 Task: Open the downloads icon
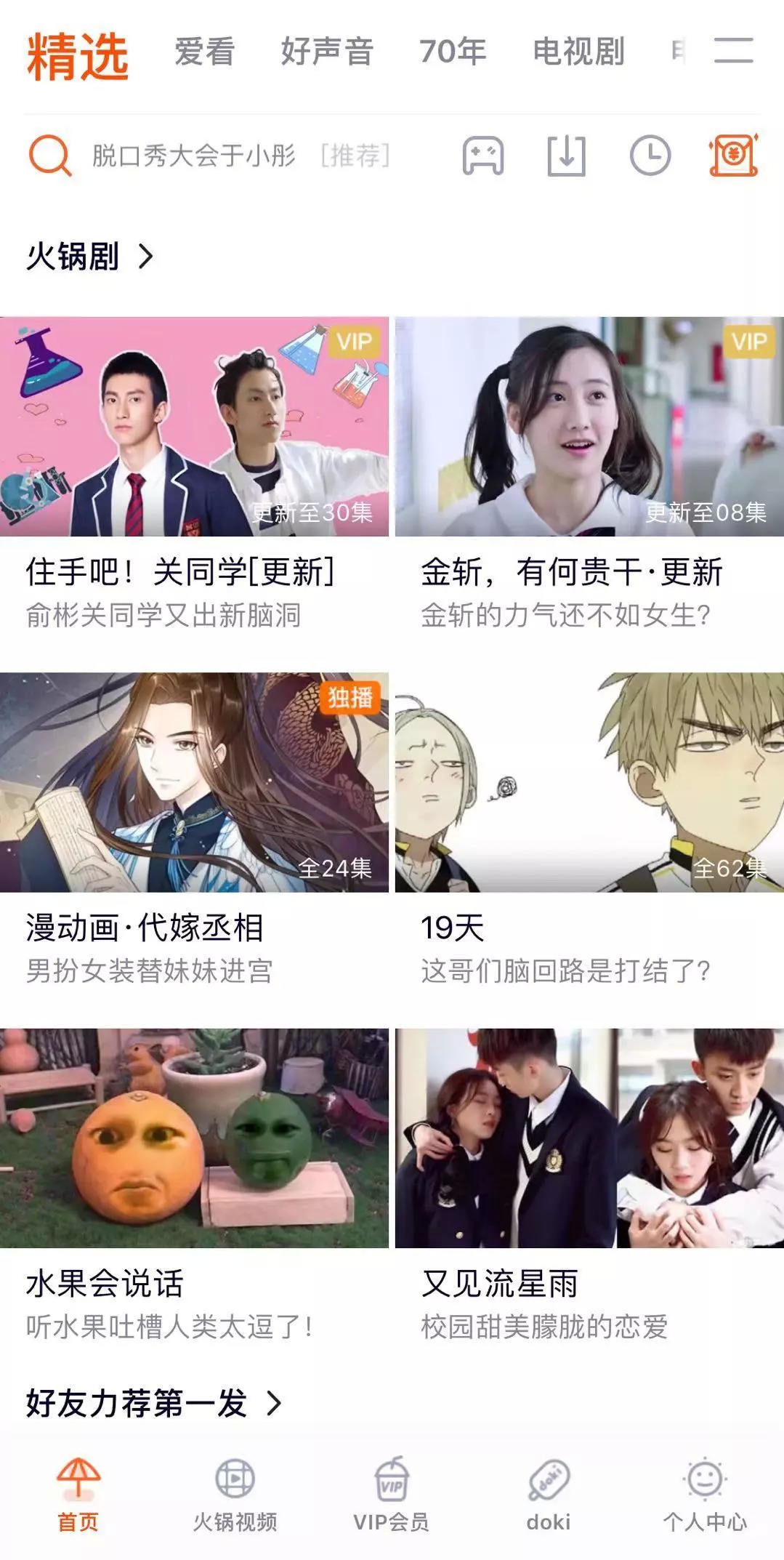pyautogui.click(x=566, y=156)
